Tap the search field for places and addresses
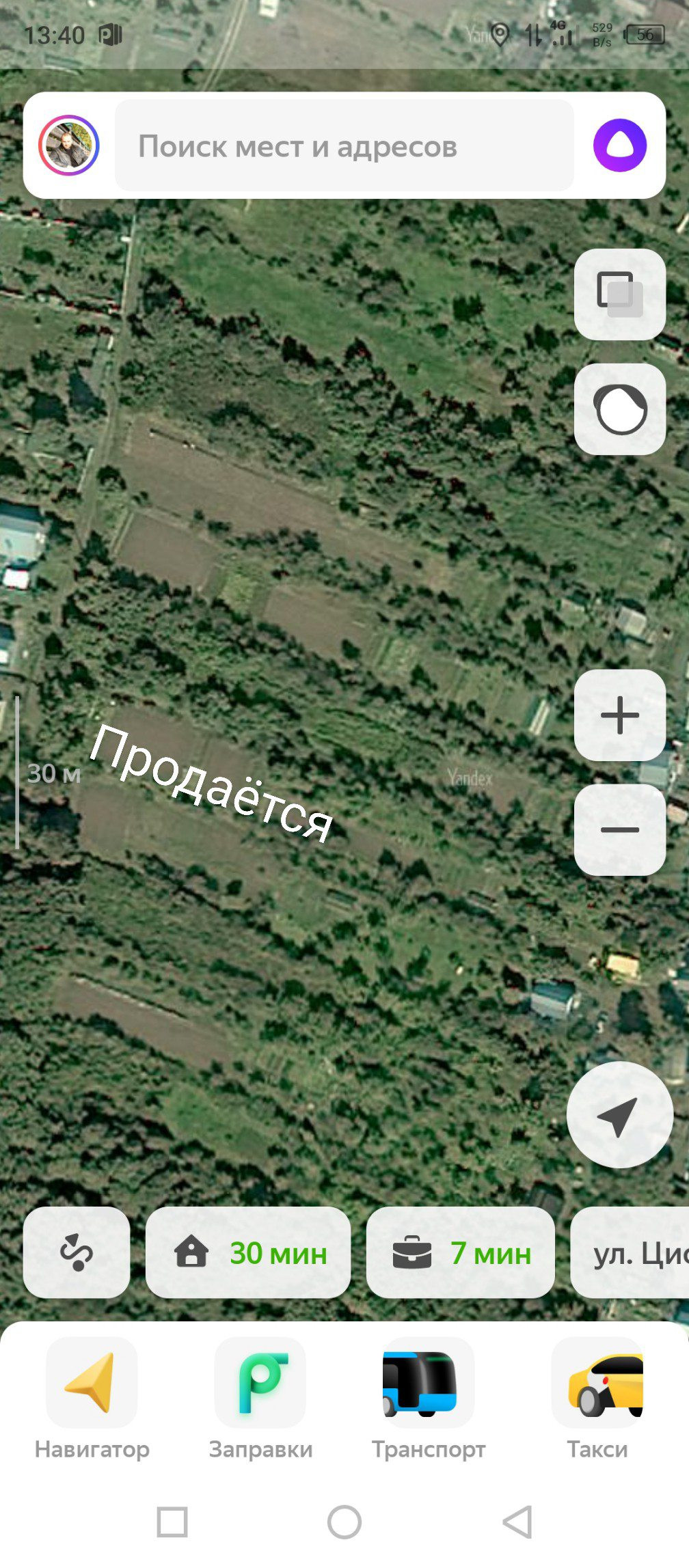689x1568 pixels. (x=344, y=146)
